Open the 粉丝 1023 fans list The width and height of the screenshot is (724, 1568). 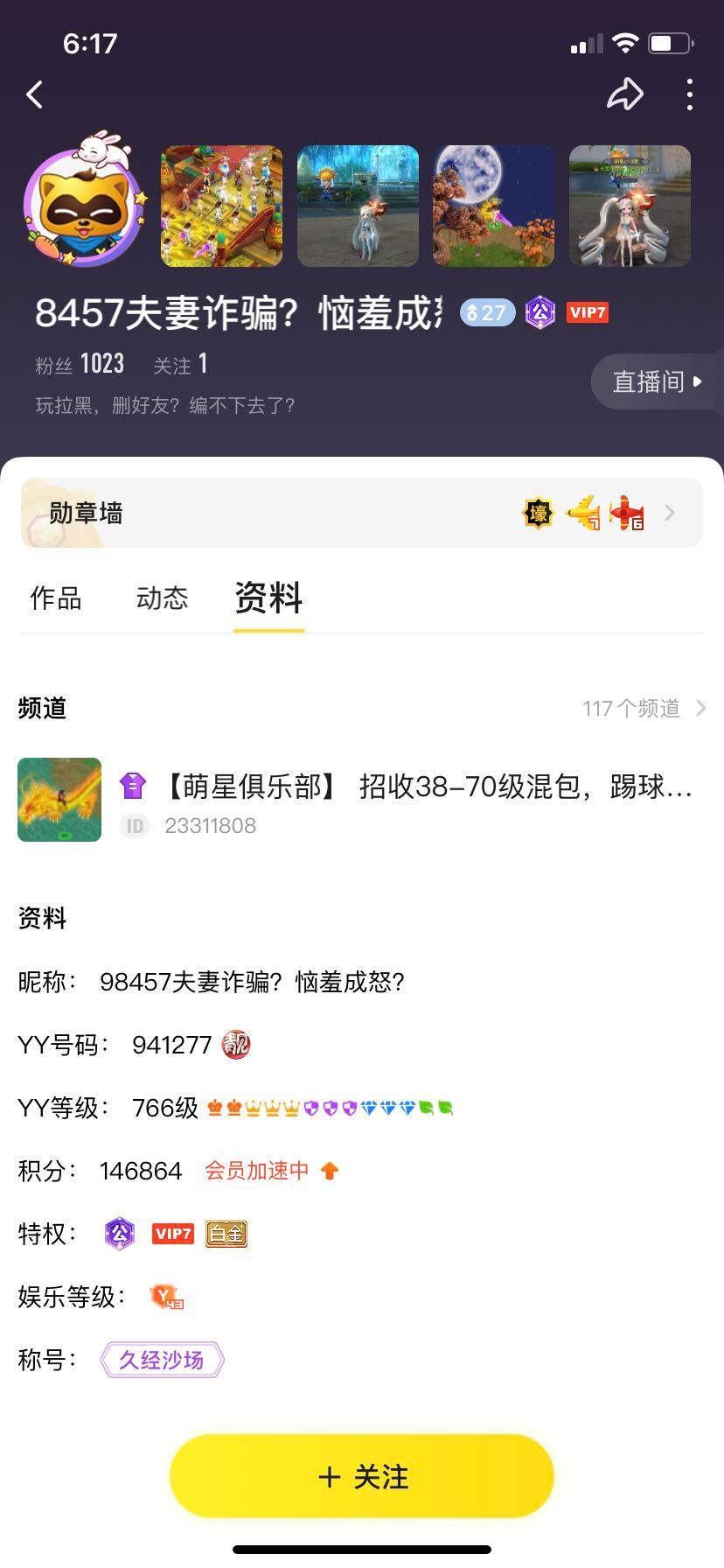coord(80,364)
